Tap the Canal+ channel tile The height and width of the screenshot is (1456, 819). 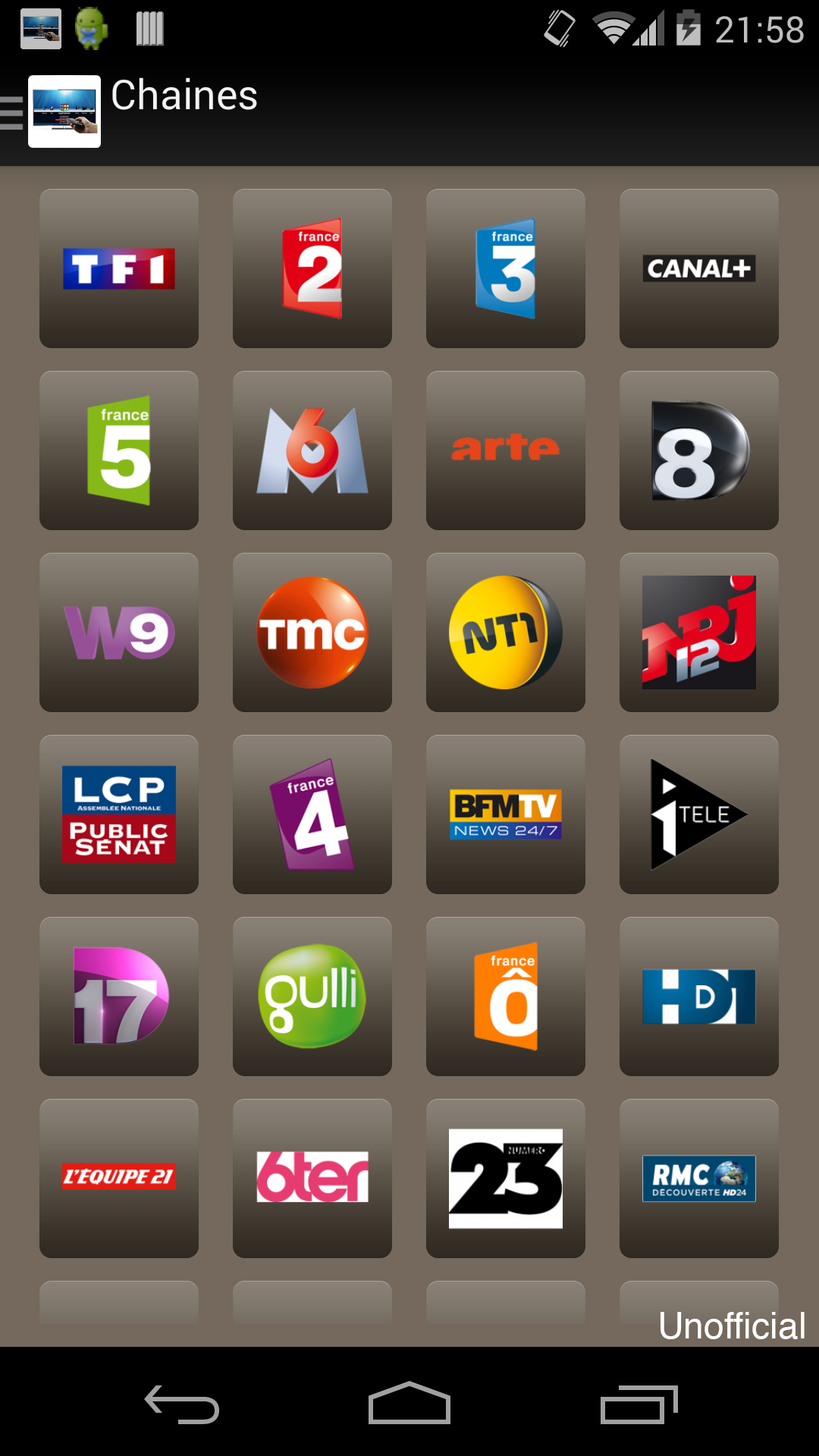[699, 268]
